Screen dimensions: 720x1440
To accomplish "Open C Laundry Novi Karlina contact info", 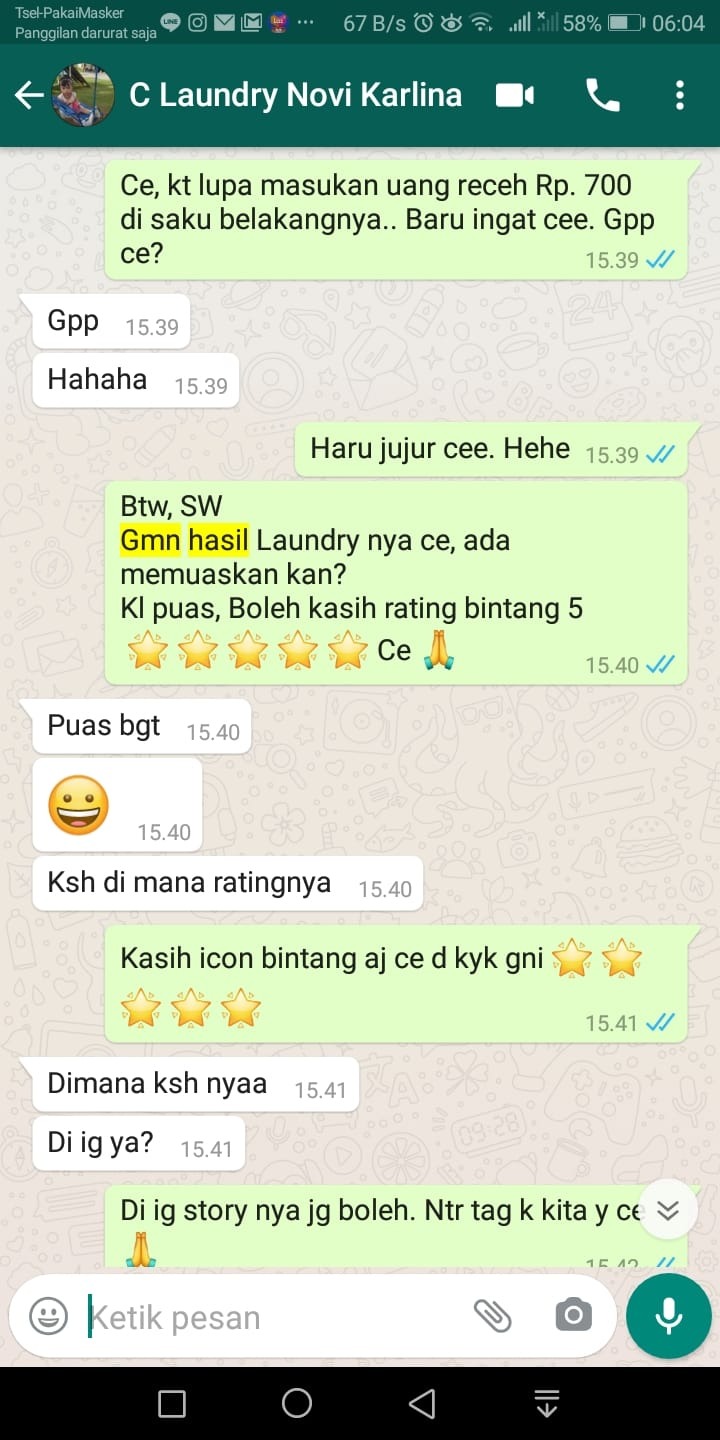I will (295, 95).
